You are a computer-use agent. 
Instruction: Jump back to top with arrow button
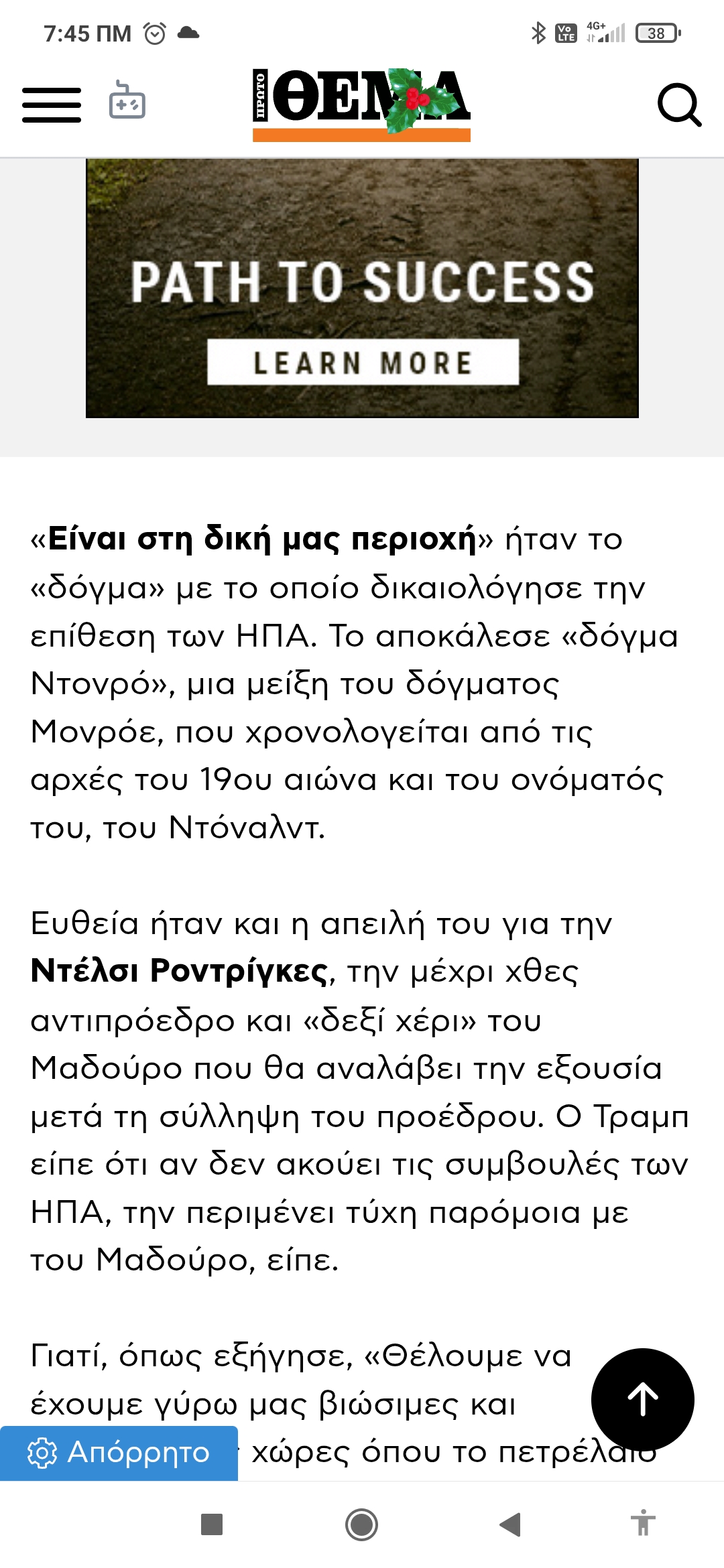point(642,1399)
